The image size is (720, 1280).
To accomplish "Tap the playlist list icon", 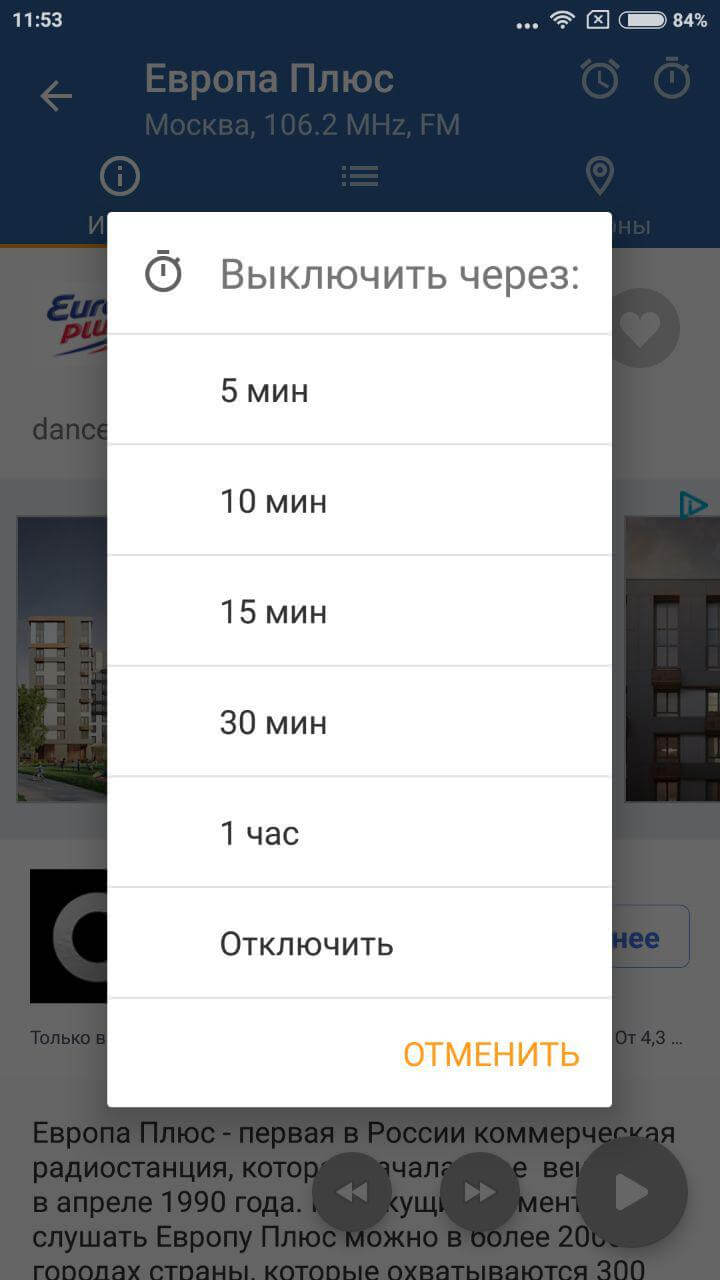I will (359, 175).
